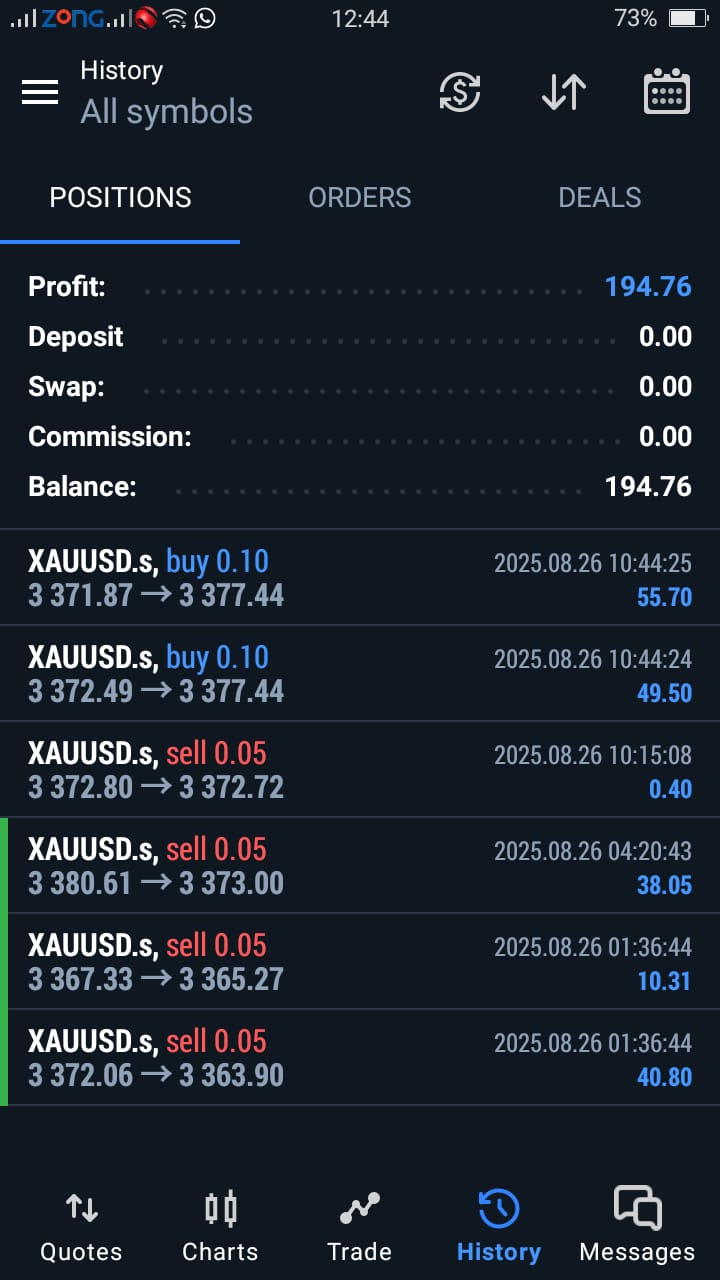Screen dimensions: 720x1280
Task: Open the sell position with 38.05 profit
Action: (360, 866)
